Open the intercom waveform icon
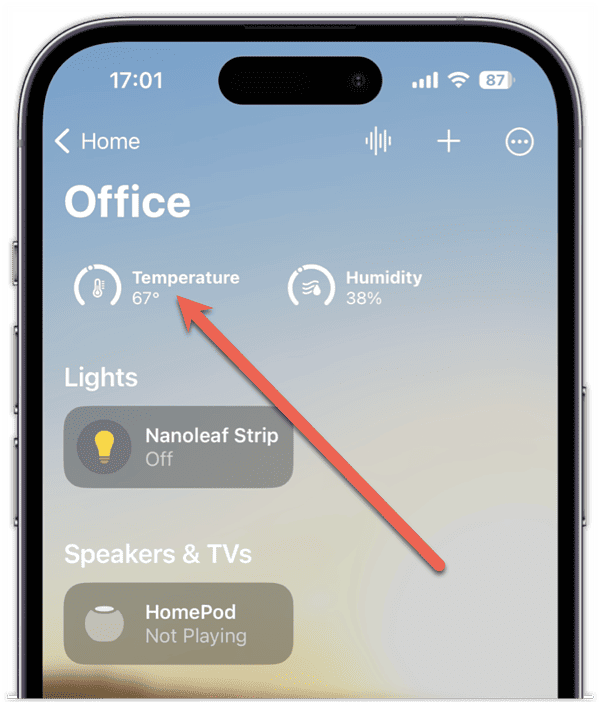Image resolution: width=600 pixels, height=702 pixels. (x=378, y=141)
